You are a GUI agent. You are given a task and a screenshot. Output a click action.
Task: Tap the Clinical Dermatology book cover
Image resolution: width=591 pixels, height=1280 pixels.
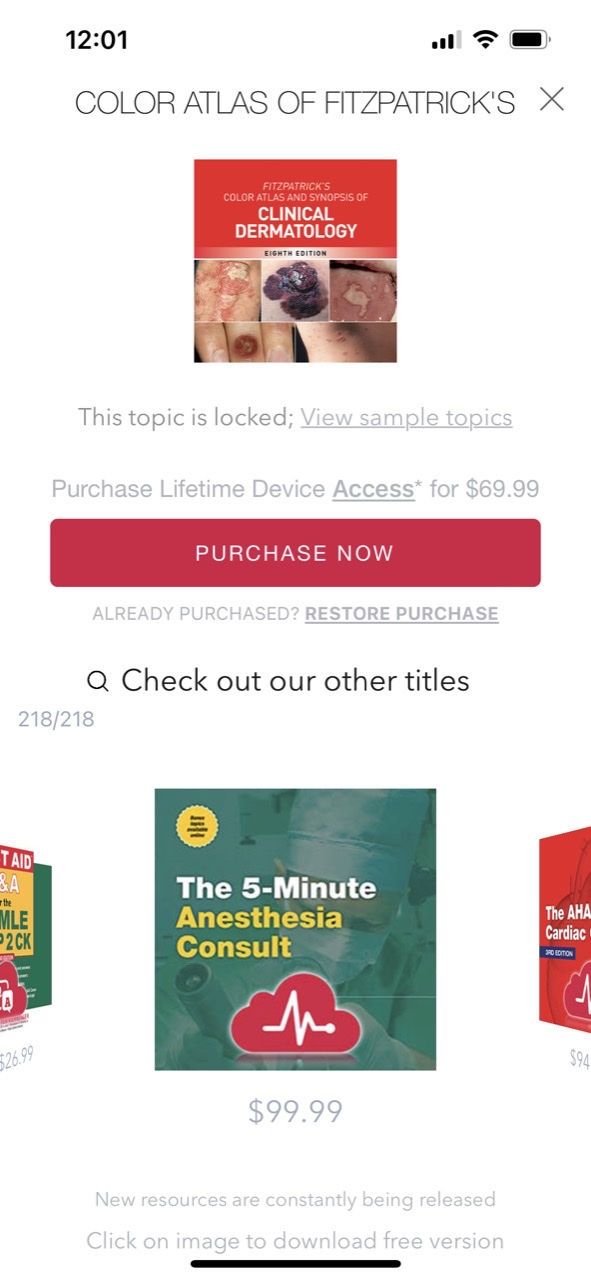tap(295, 260)
